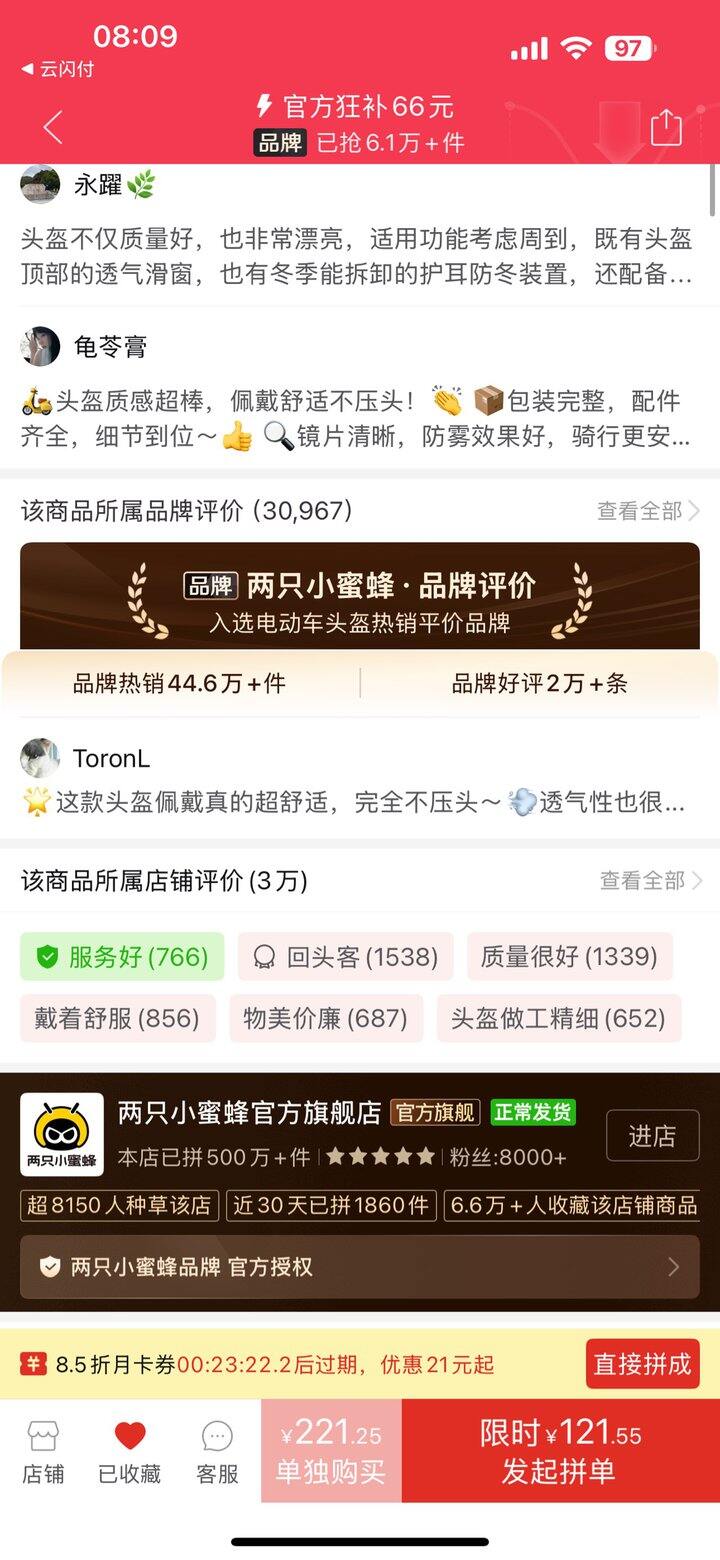The width and height of the screenshot is (720, 1560).
Task: Share this product page
Action: [666, 127]
